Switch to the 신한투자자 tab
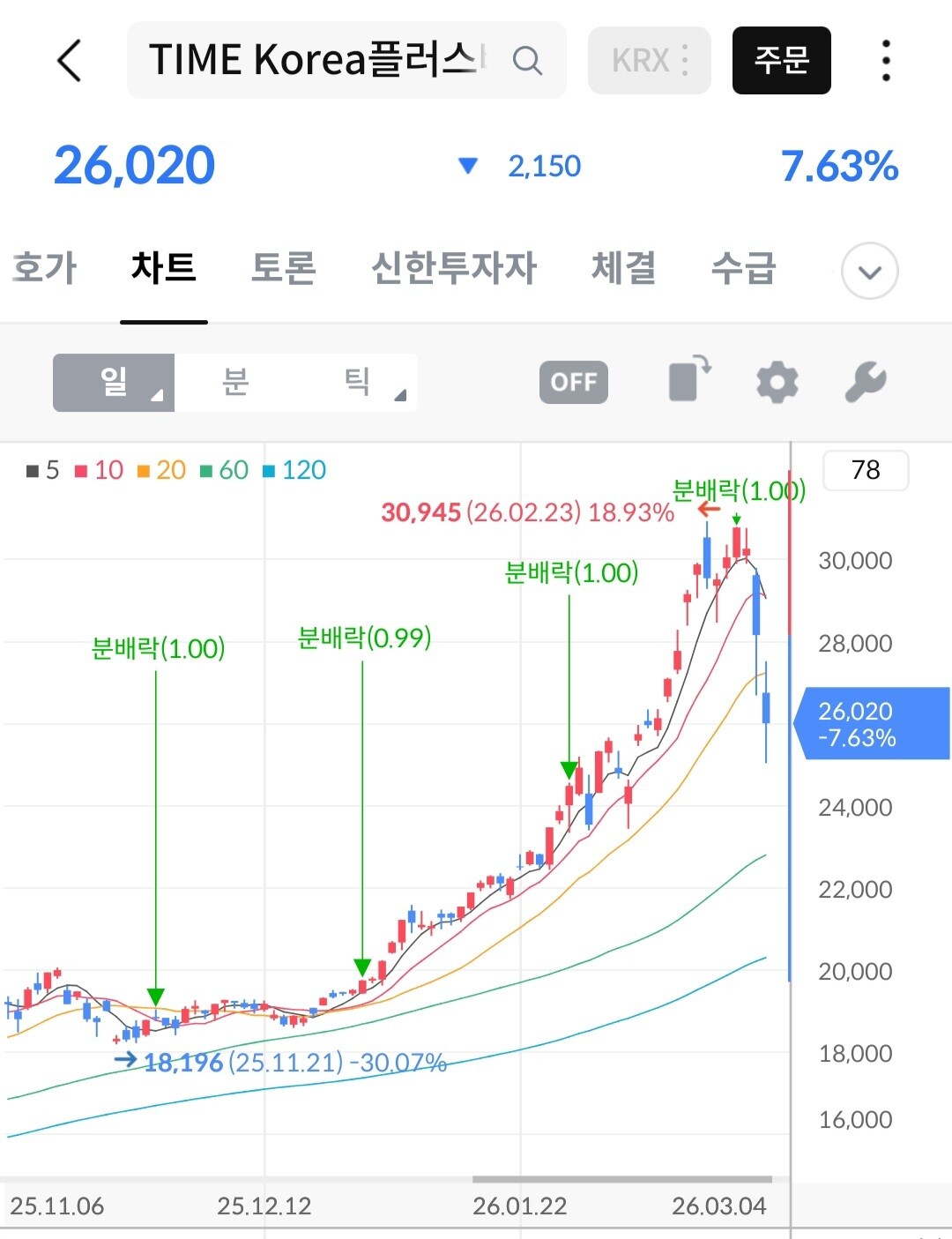This screenshot has height=1239, width=952. click(x=454, y=268)
